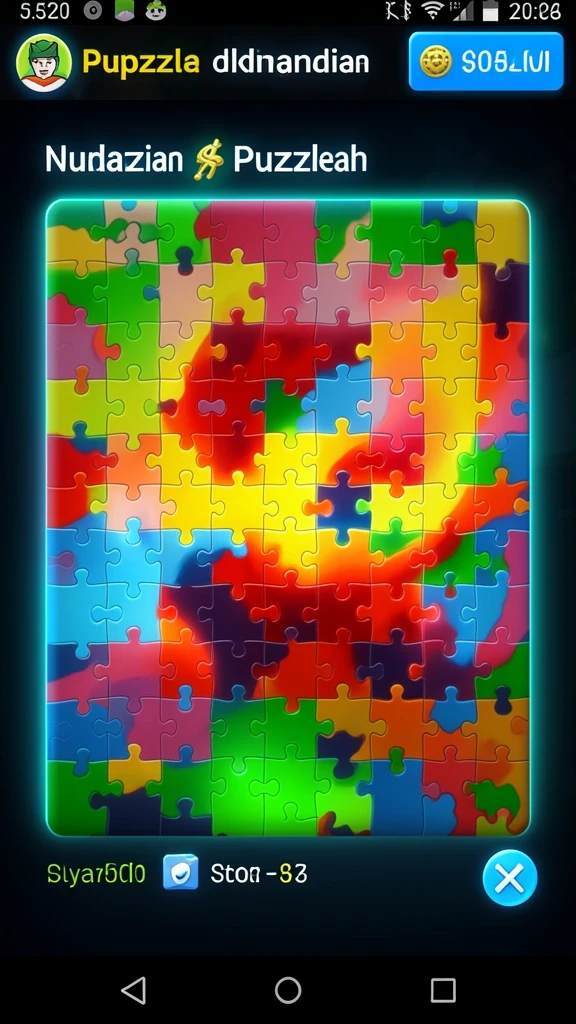Go to the home screen
This screenshot has height=1024, width=576.
[288, 991]
